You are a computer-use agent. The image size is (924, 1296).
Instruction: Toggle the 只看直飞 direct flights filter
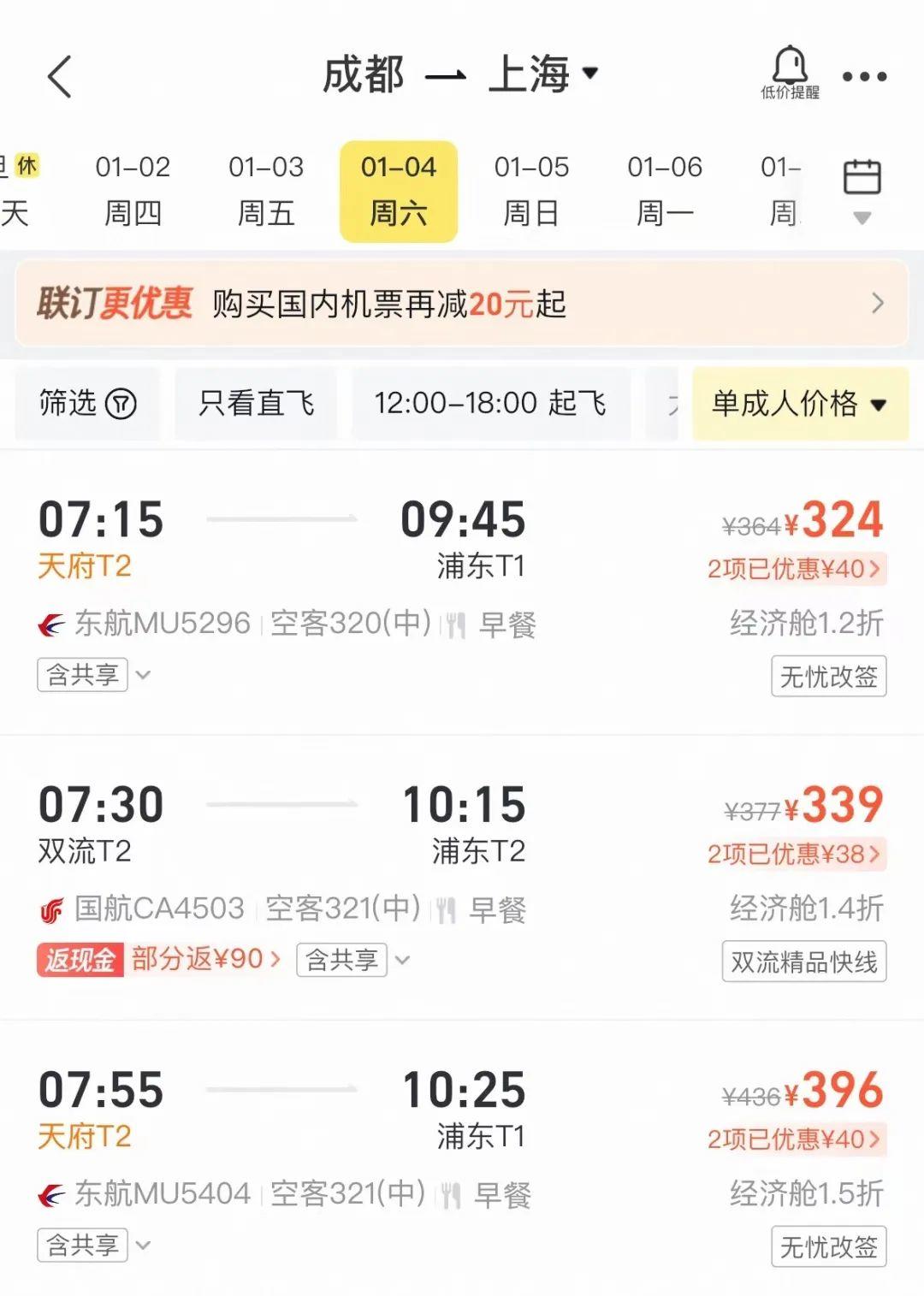coord(255,404)
